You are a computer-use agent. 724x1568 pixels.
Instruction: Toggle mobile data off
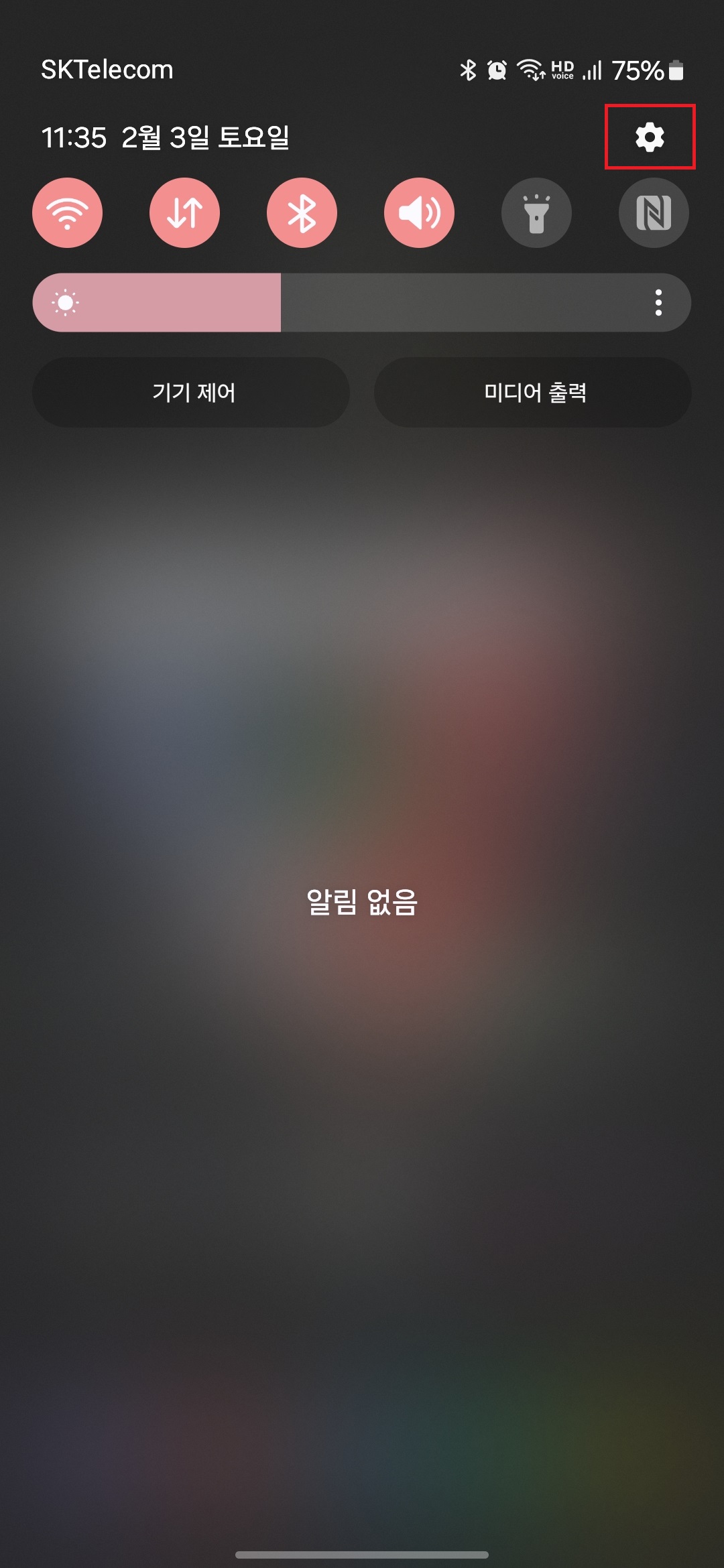pos(184,212)
